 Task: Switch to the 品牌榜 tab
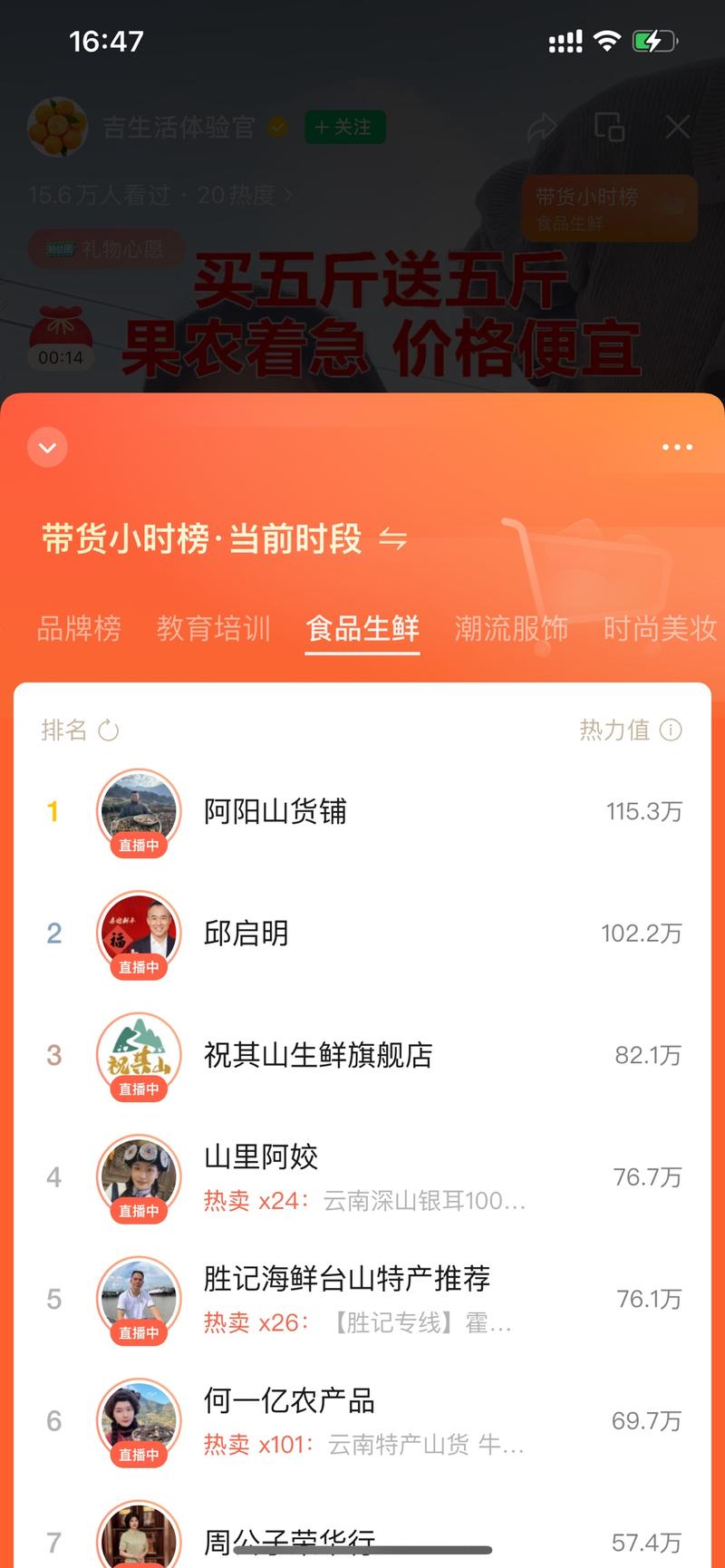78,629
